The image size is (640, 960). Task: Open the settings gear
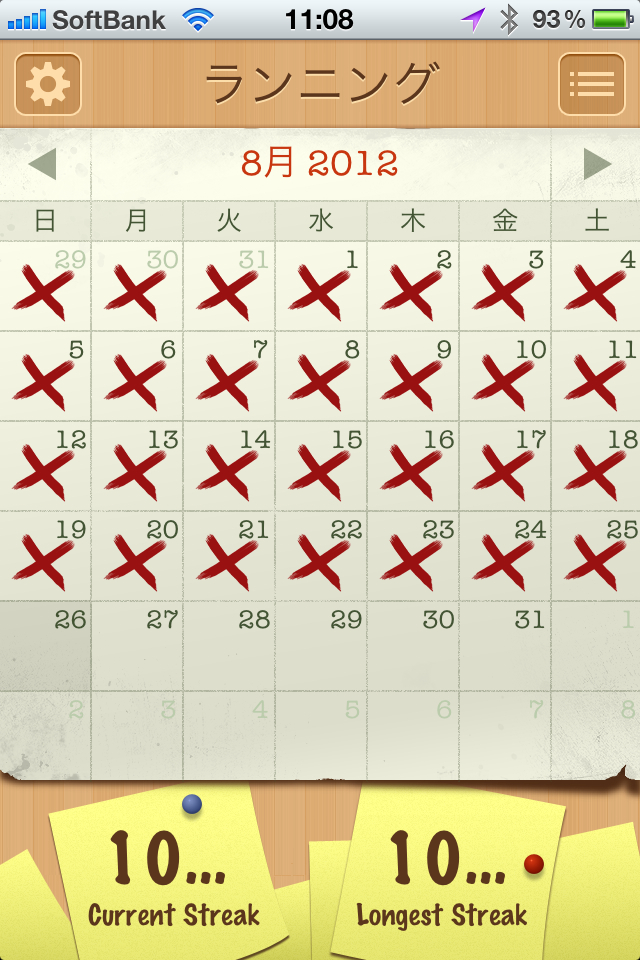(47, 84)
